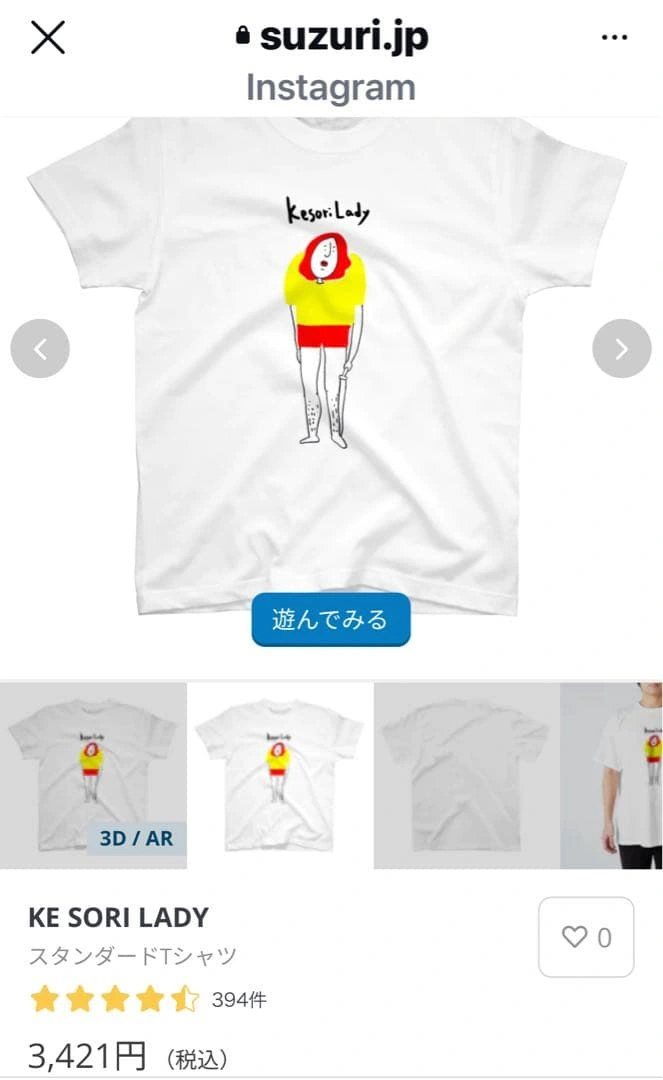Close the in-app browser

click(x=48, y=38)
